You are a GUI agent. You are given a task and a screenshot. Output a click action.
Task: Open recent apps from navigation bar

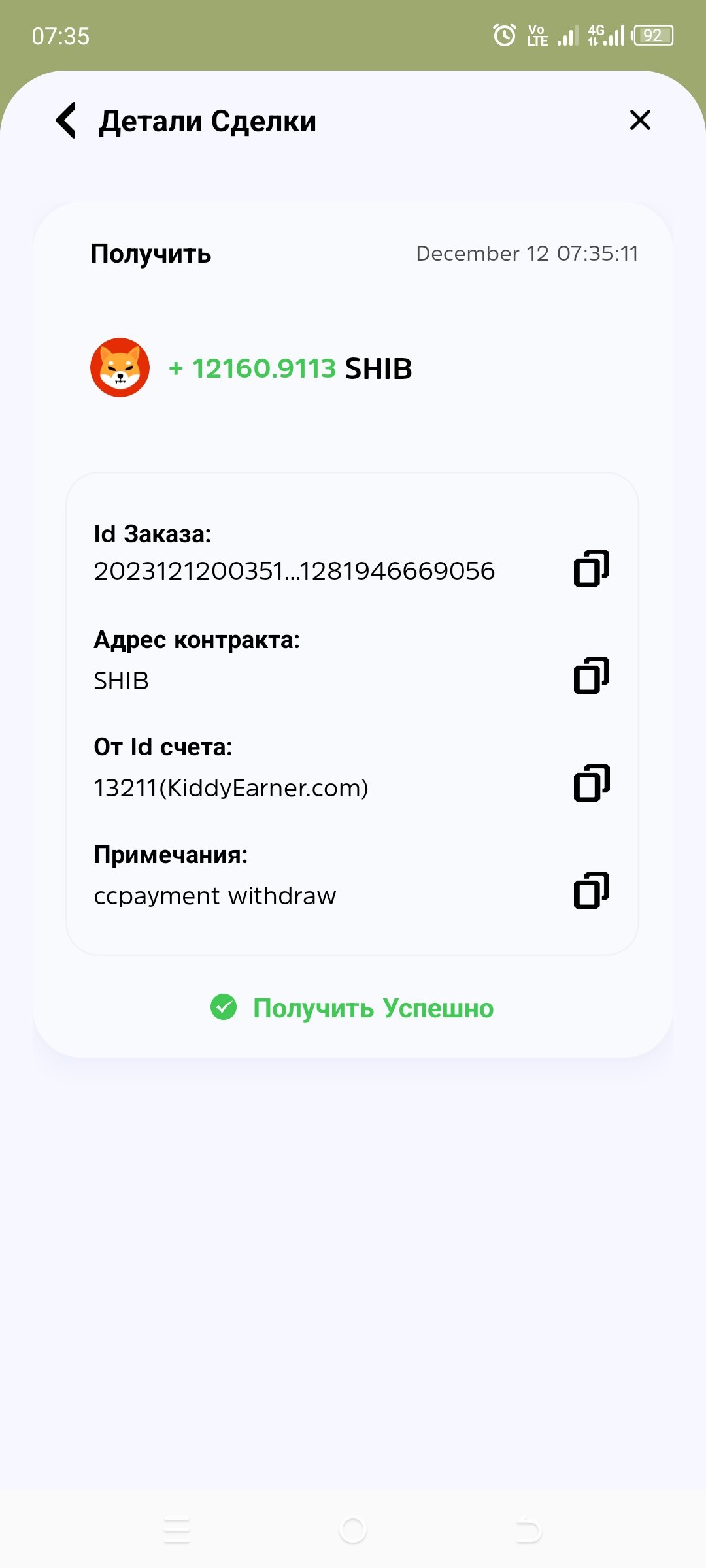[176, 1530]
